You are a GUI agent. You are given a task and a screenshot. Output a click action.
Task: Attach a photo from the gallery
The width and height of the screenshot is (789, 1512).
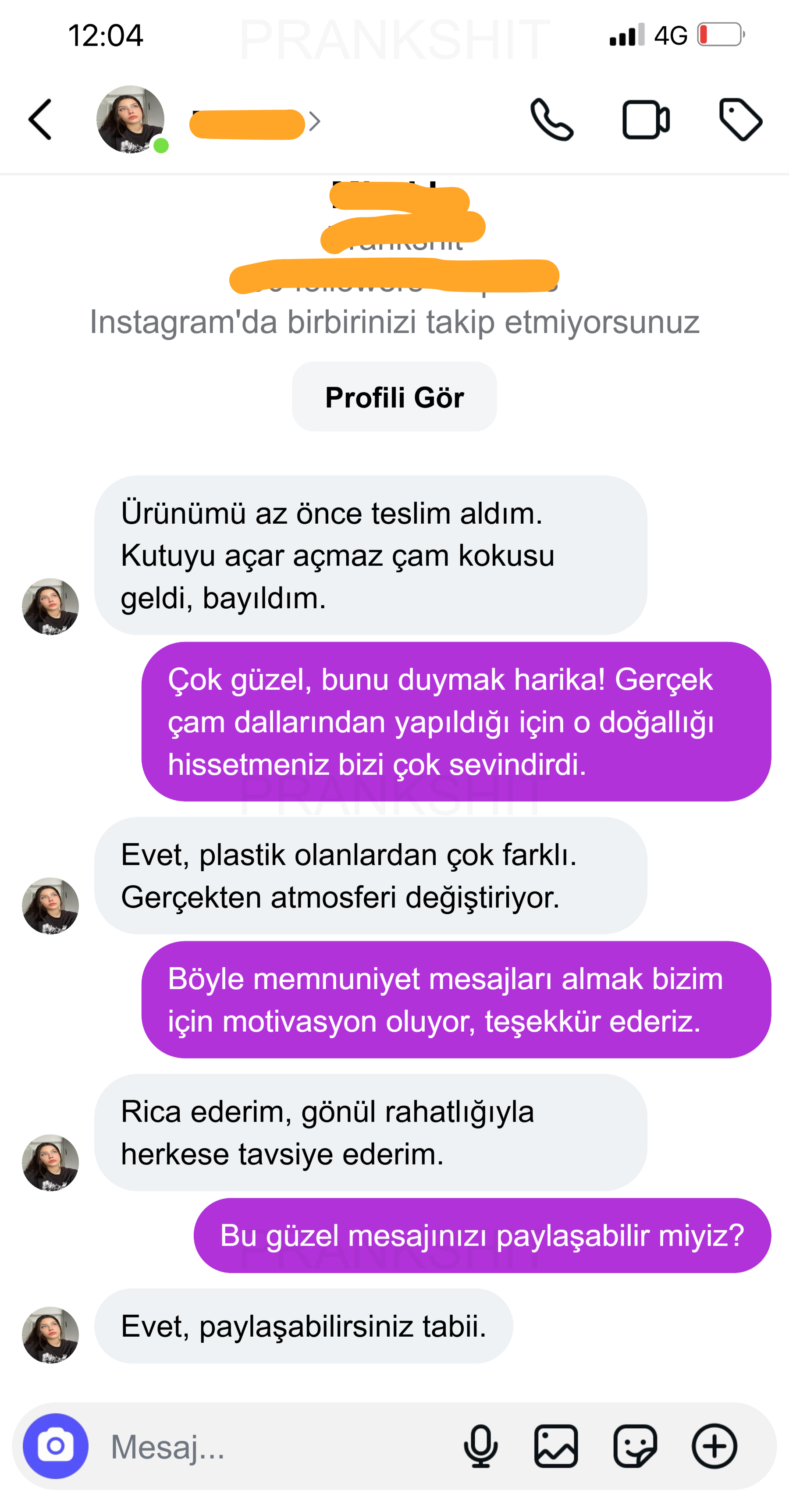(x=556, y=1446)
